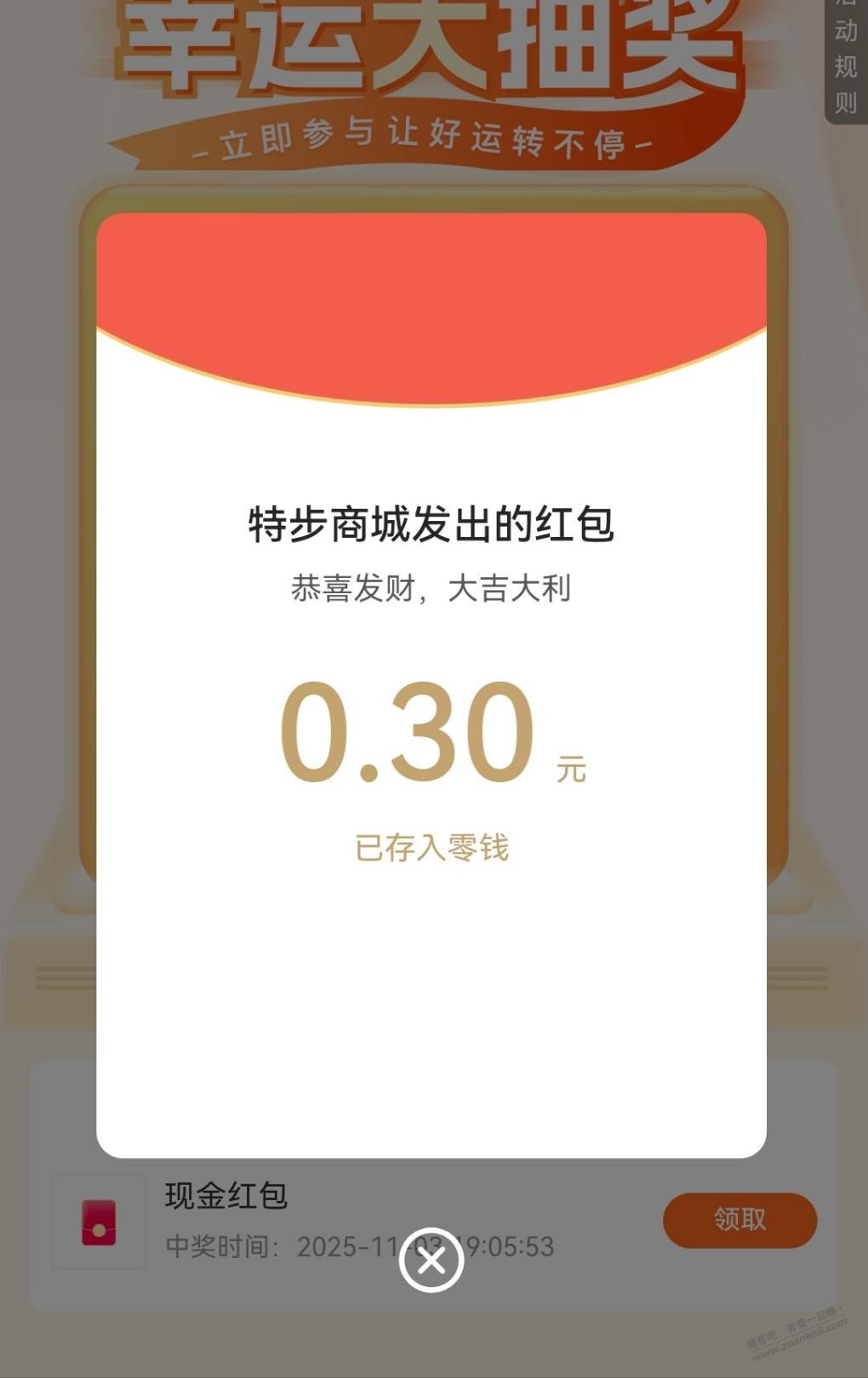Screen dimensions: 868x1378
Task: Open 特步商城发出的红包 sender title link
Action: pyautogui.click(x=434, y=523)
